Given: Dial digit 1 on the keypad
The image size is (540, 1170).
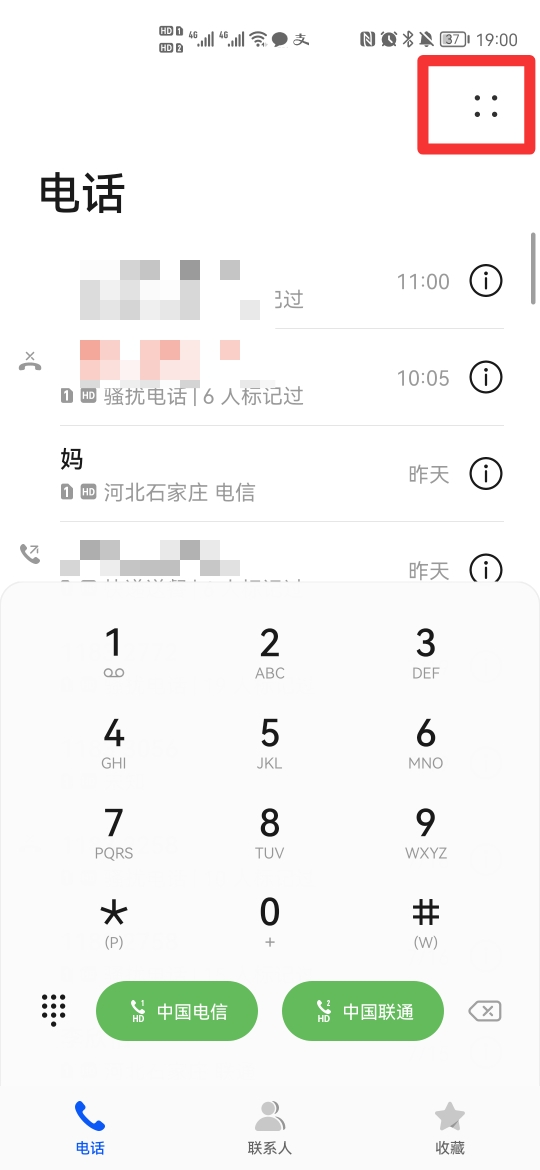Looking at the screenshot, I should [113, 651].
